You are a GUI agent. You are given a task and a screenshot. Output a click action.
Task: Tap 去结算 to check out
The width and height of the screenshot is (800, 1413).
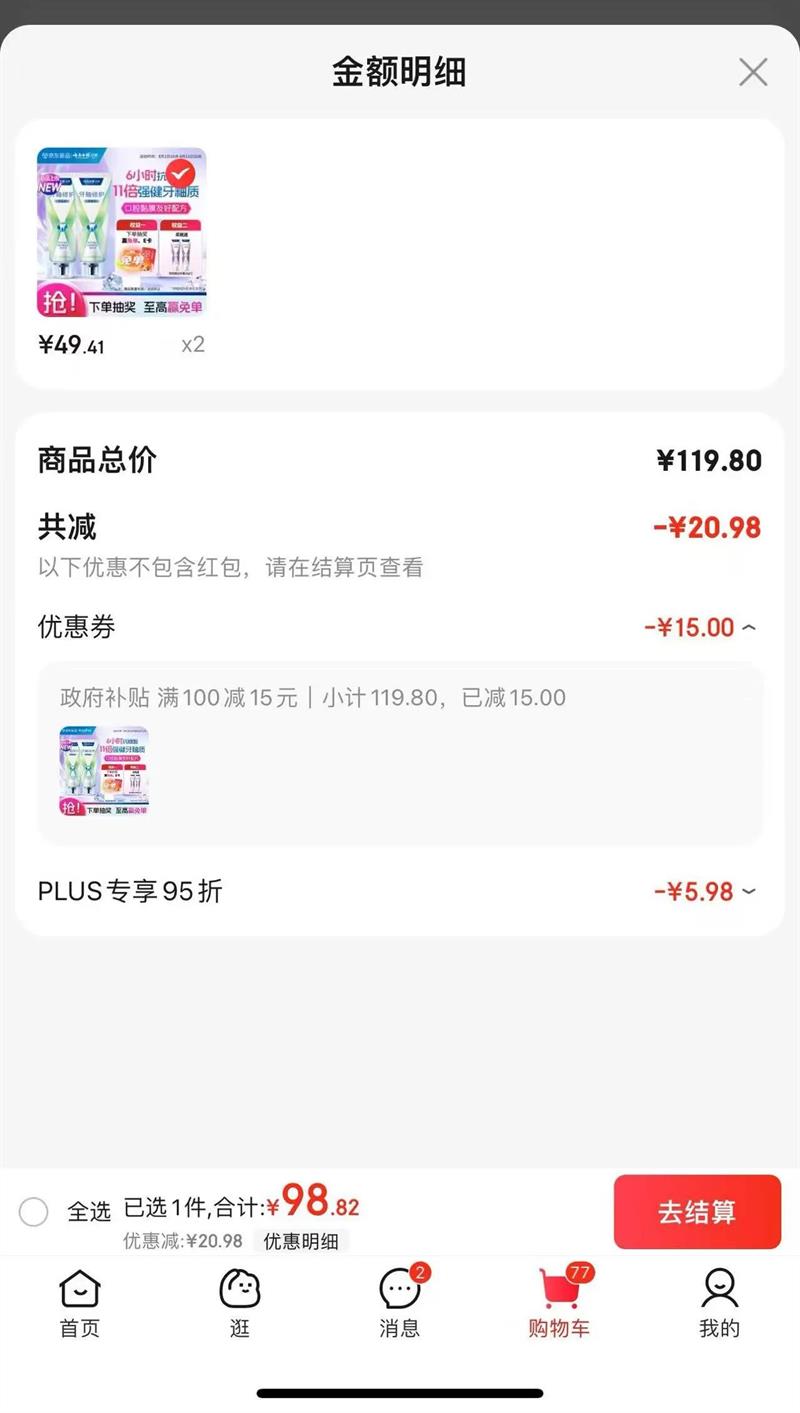pyautogui.click(x=697, y=1212)
